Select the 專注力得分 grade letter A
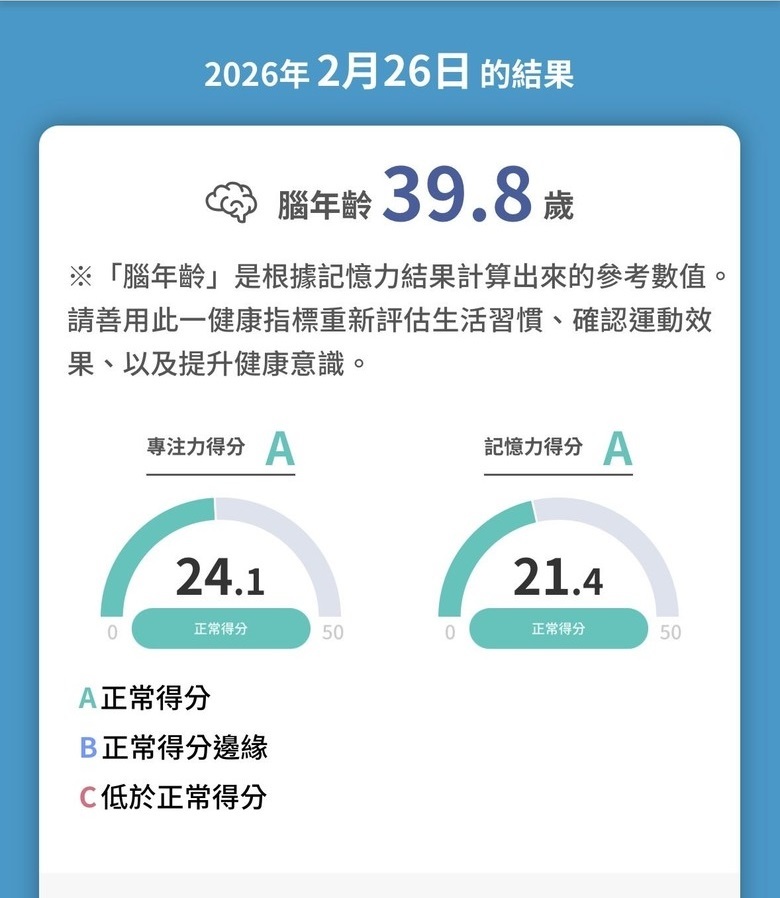 280,448
